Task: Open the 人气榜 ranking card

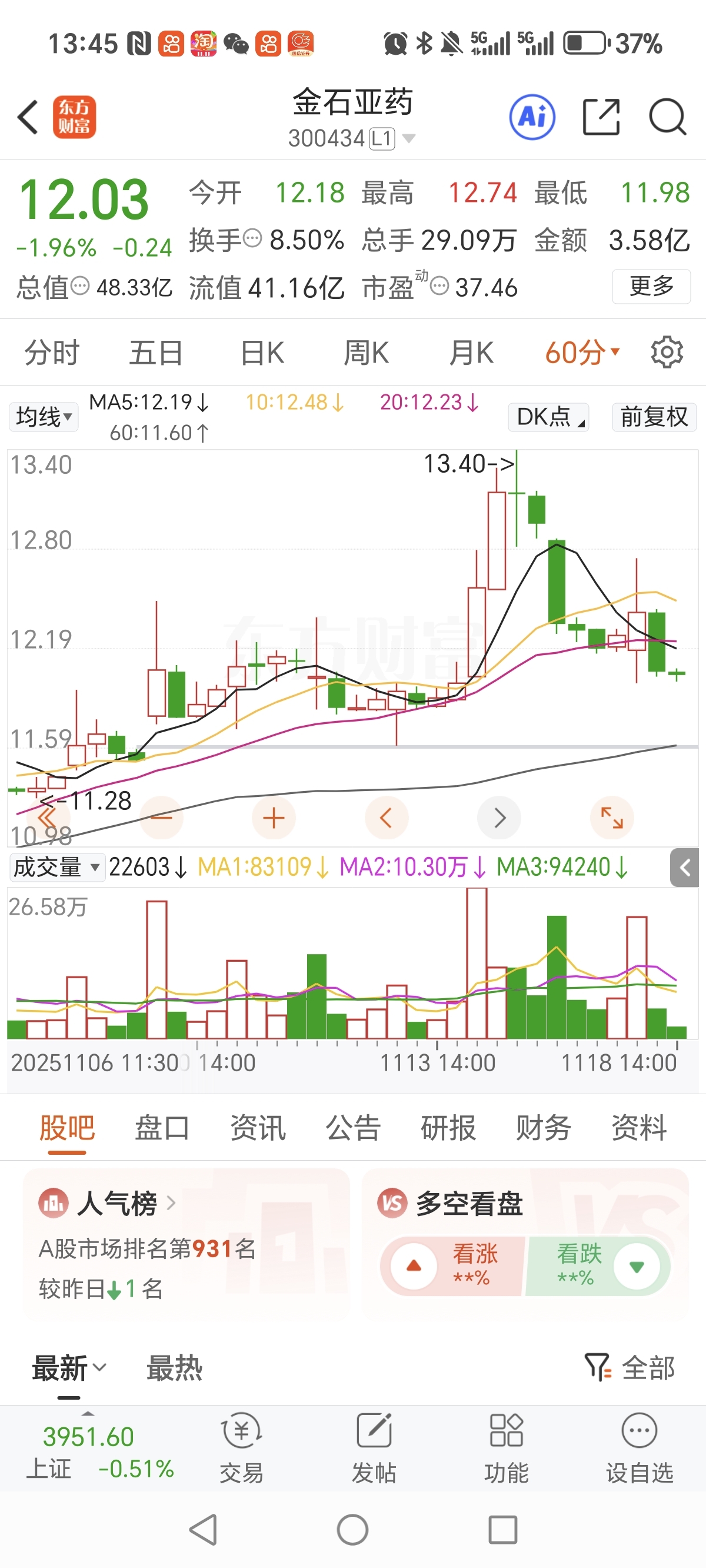Action: [x=117, y=1204]
